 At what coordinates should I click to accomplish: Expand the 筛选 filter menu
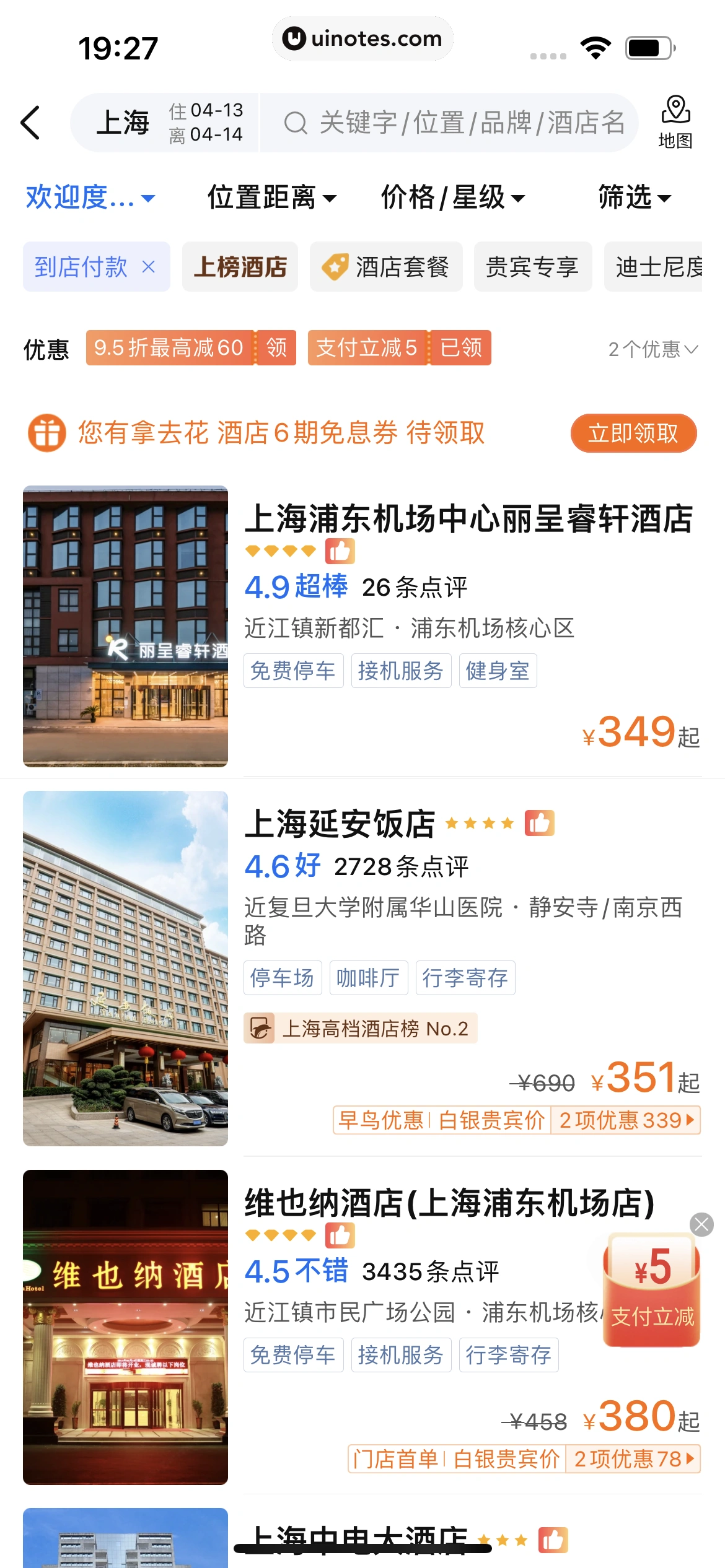click(635, 198)
